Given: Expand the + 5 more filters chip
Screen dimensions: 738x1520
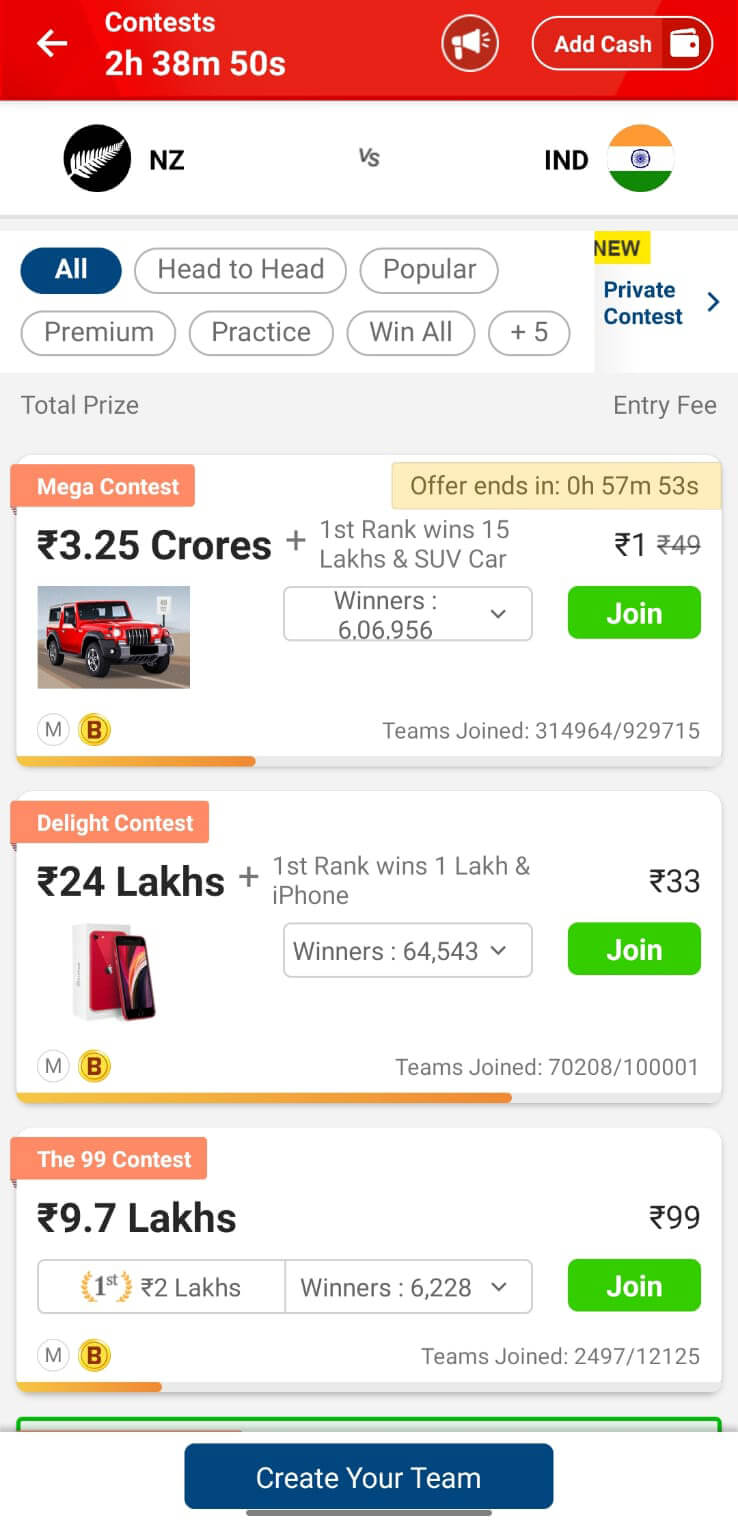Looking at the screenshot, I should coord(529,333).
